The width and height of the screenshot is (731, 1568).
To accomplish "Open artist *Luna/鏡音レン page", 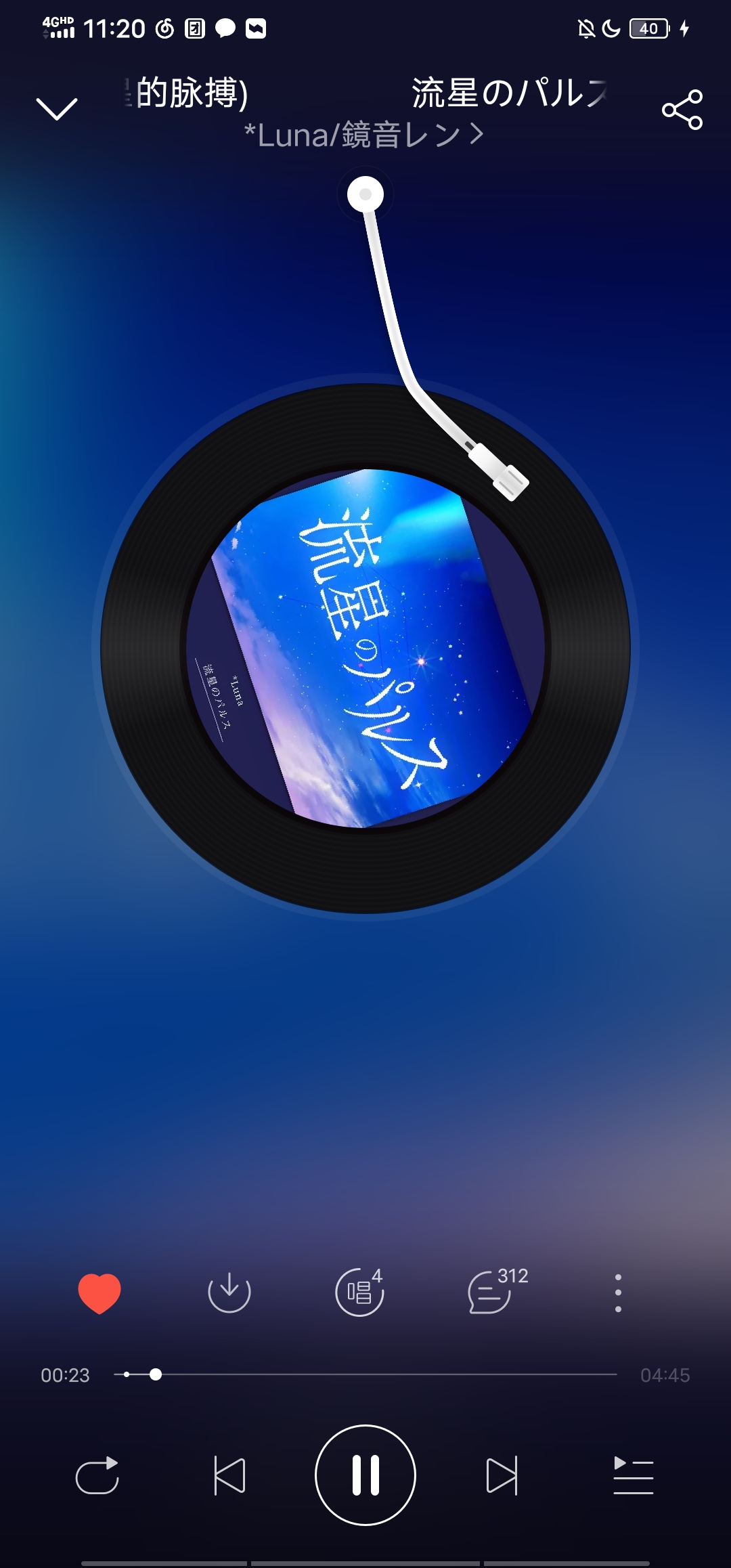I will tap(364, 135).
